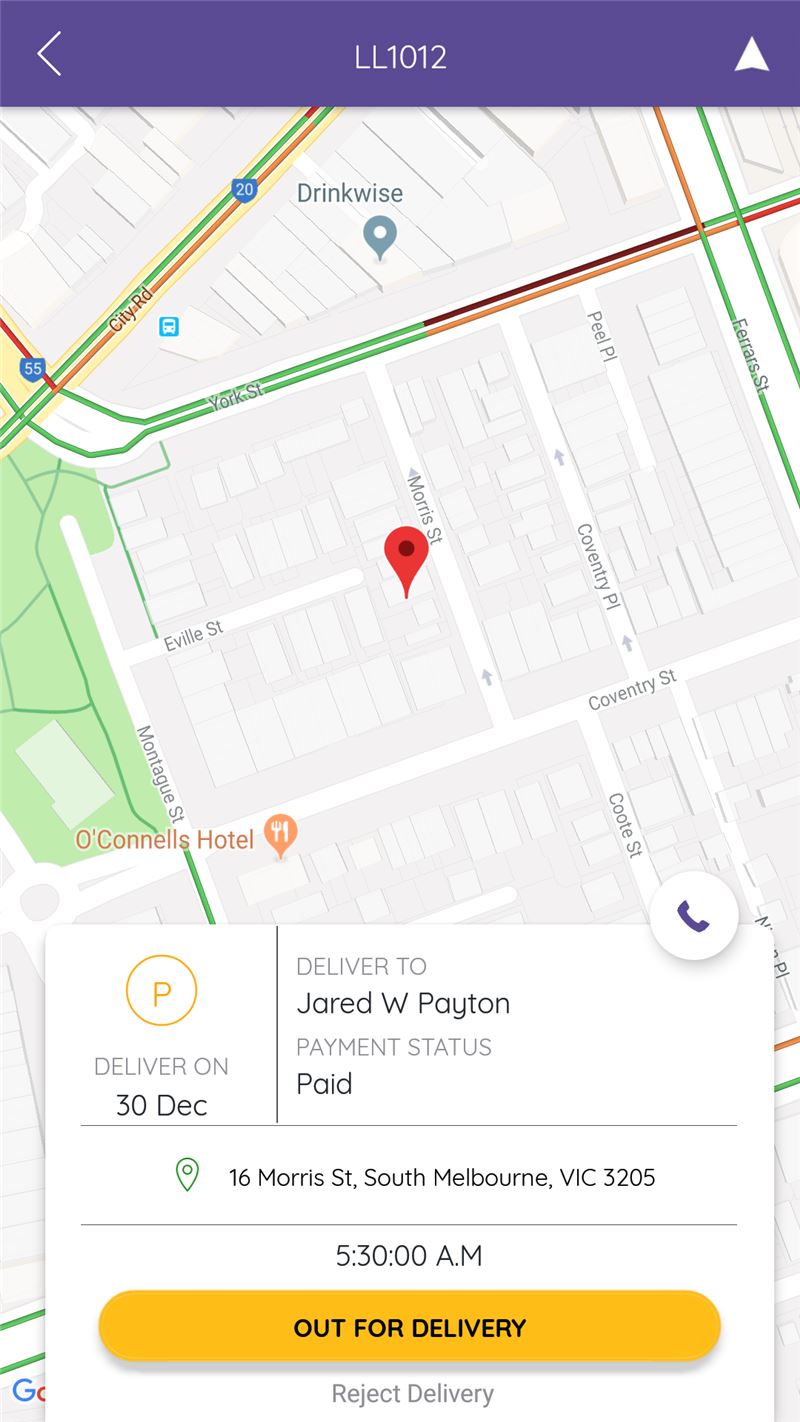
Task: Start navigation with the arrow icon
Action: (752, 54)
